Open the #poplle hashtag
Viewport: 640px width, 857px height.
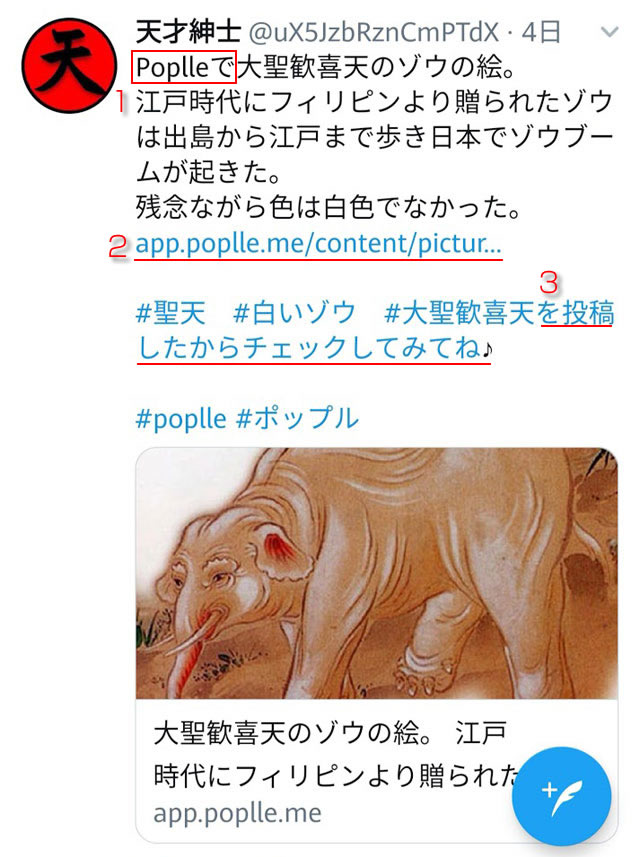point(181,418)
